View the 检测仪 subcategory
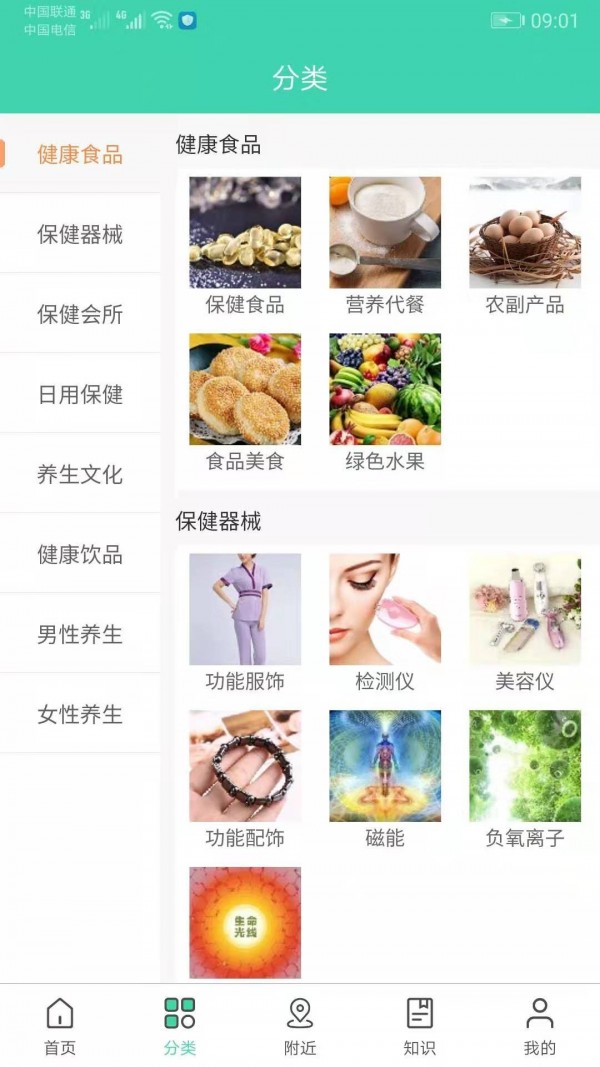 pos(385,622)
